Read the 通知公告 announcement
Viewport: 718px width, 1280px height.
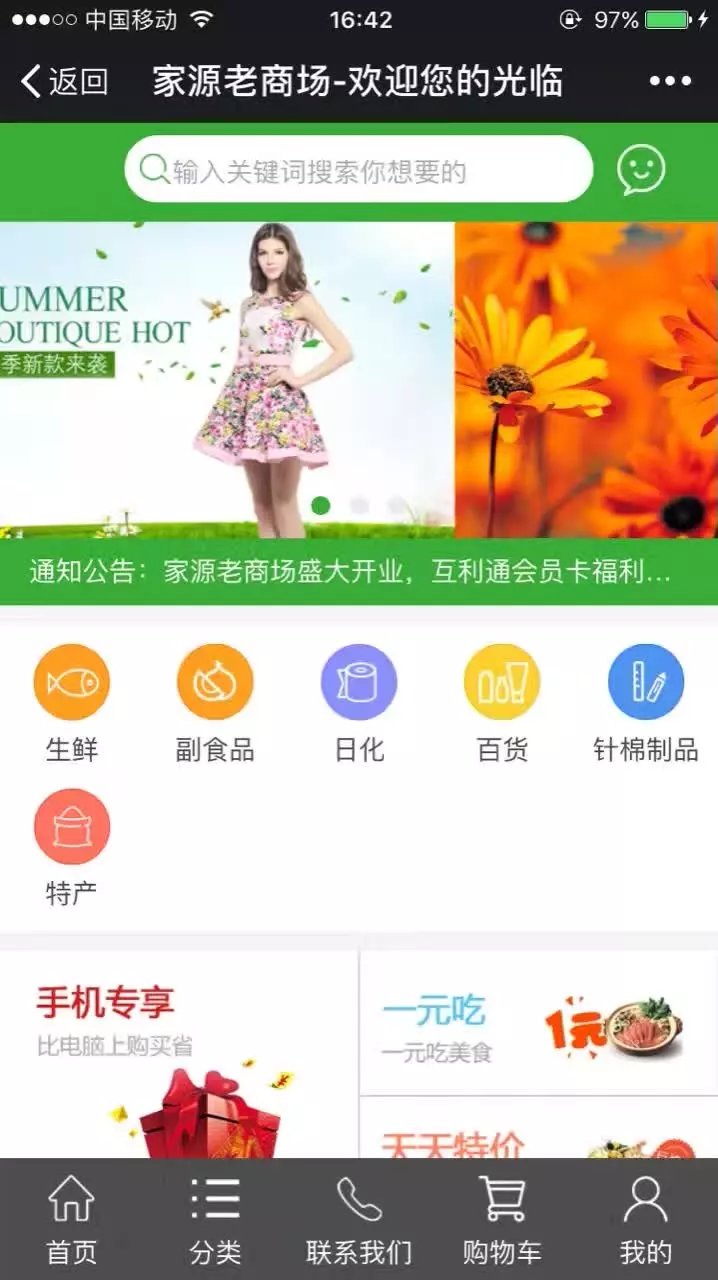tap(350, 572)
